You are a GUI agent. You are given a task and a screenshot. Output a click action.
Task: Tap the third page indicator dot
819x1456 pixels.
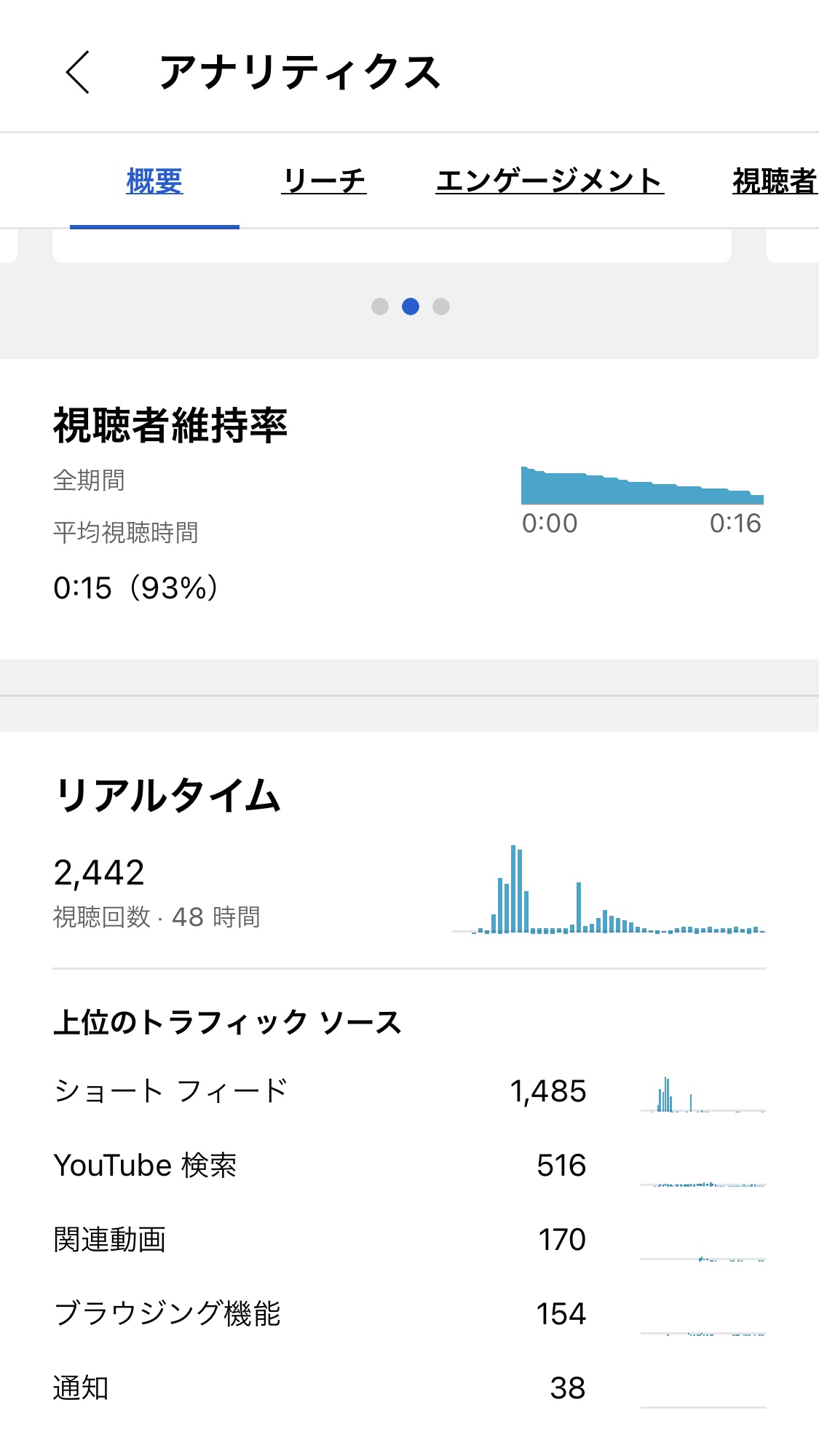[441, 306]
